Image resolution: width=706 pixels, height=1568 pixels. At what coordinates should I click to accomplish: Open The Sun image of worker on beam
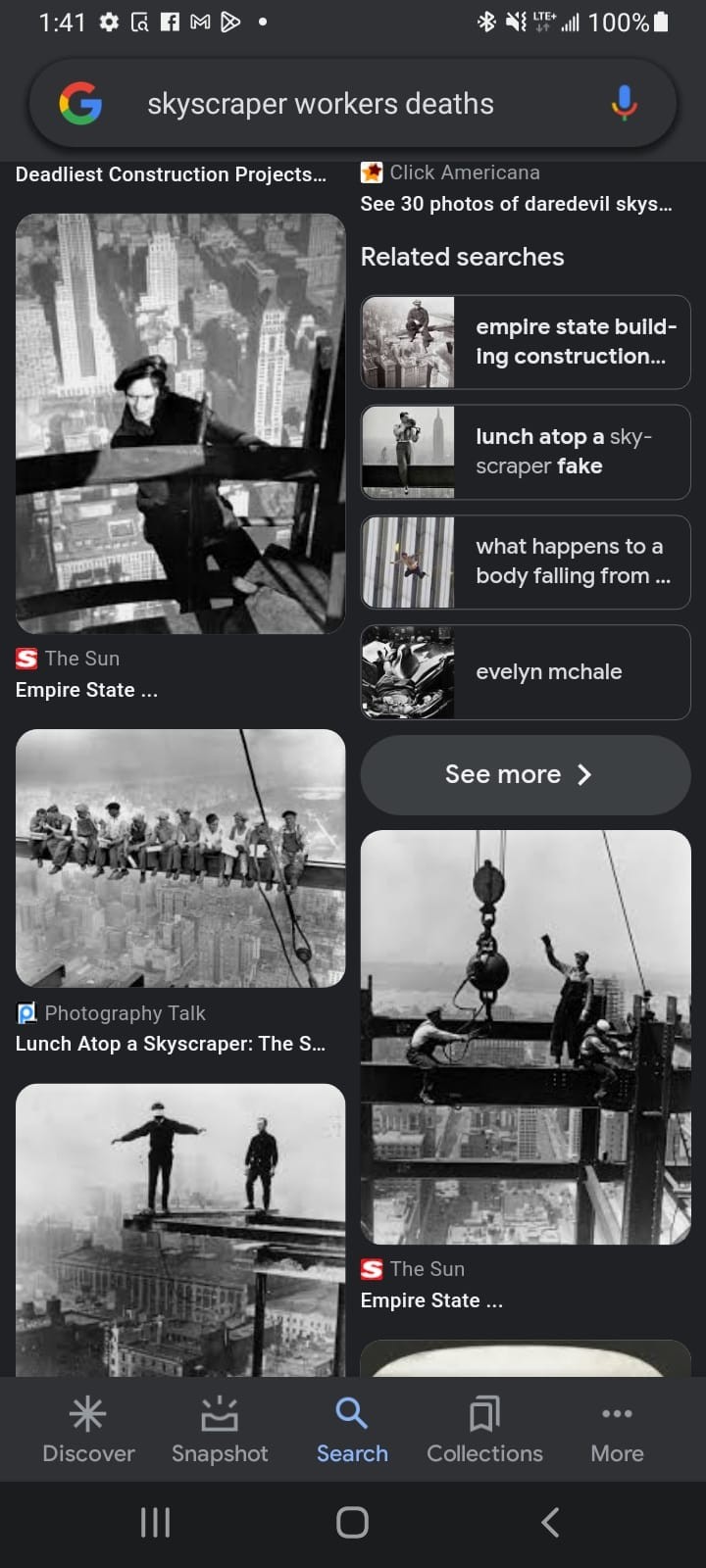coord(180,423)
